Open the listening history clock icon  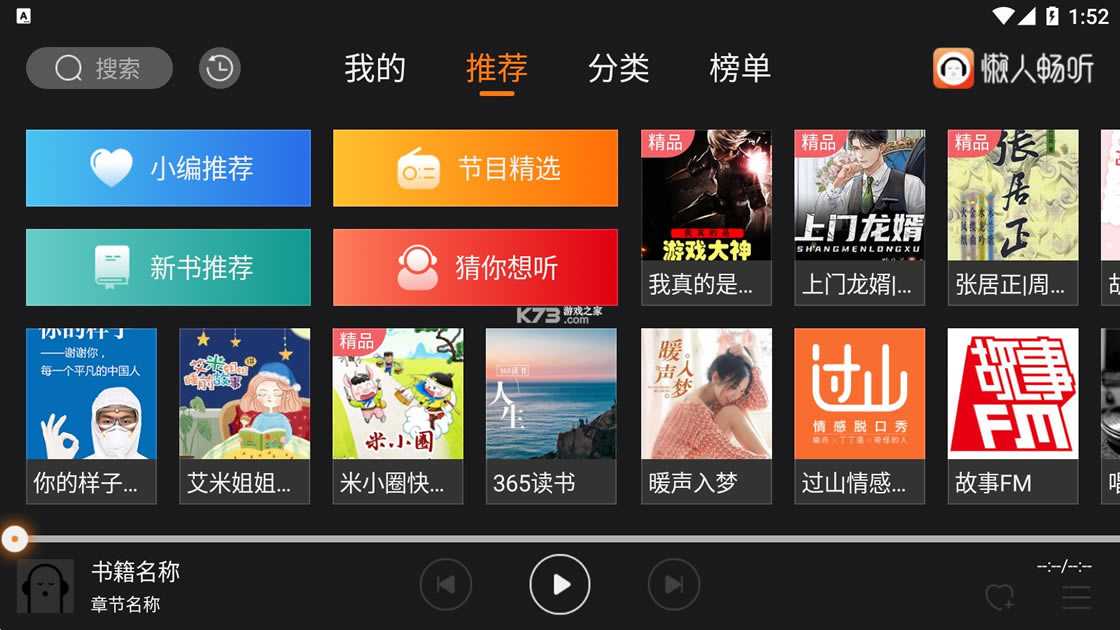pyautogui.click(x=219, y=68)
